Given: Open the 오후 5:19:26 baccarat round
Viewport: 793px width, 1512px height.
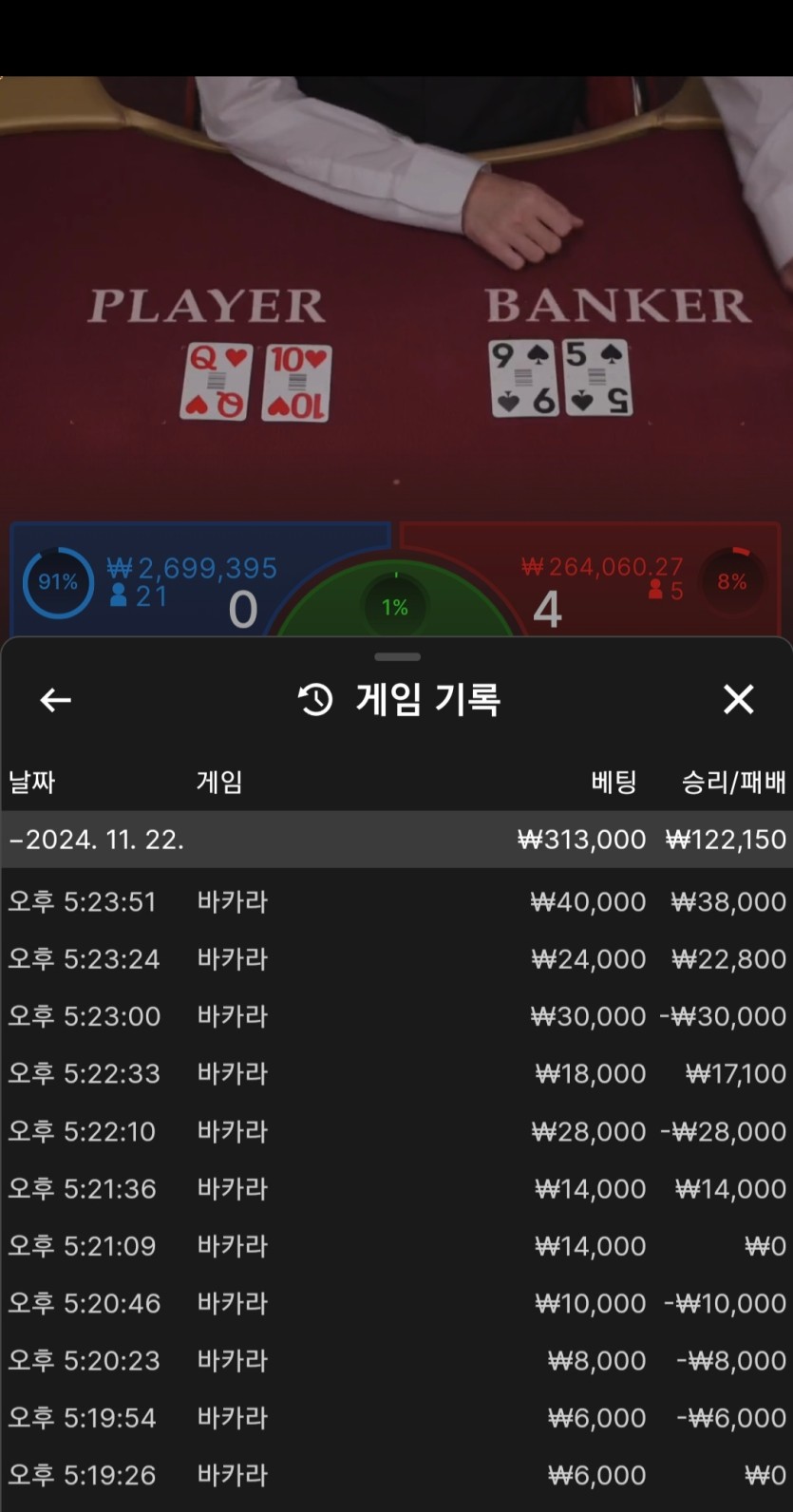Looking at the screenshot, I should 396,1475.
